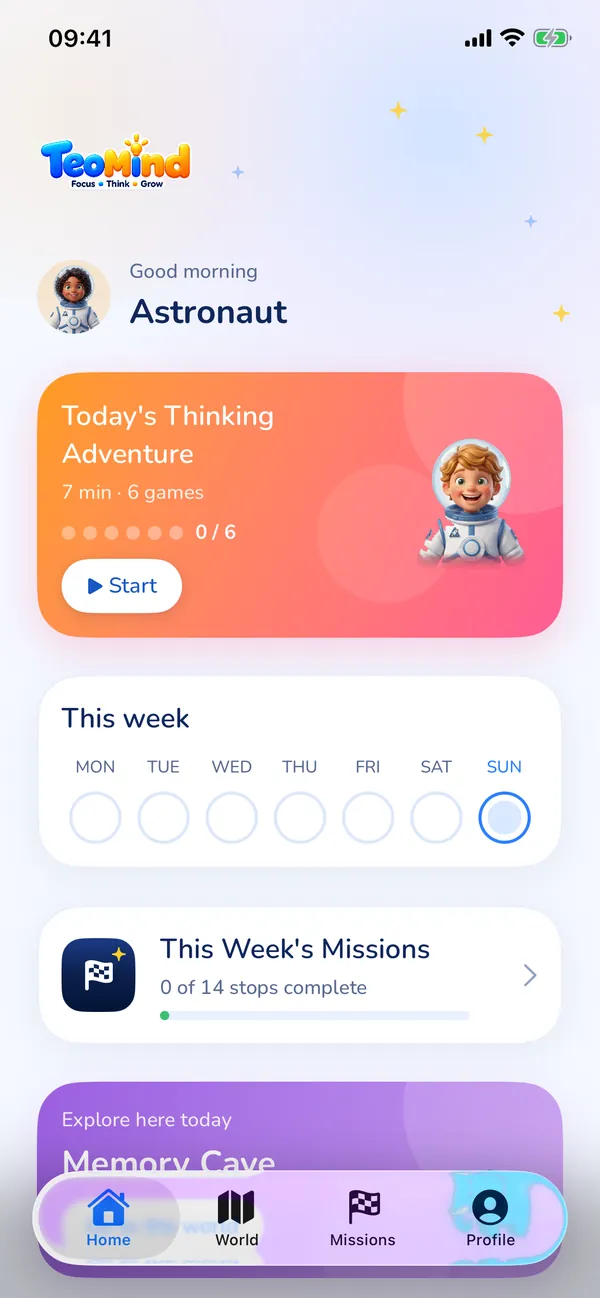Select the SUN day circle
This screenshot has height=1298, width=600.
504,818
